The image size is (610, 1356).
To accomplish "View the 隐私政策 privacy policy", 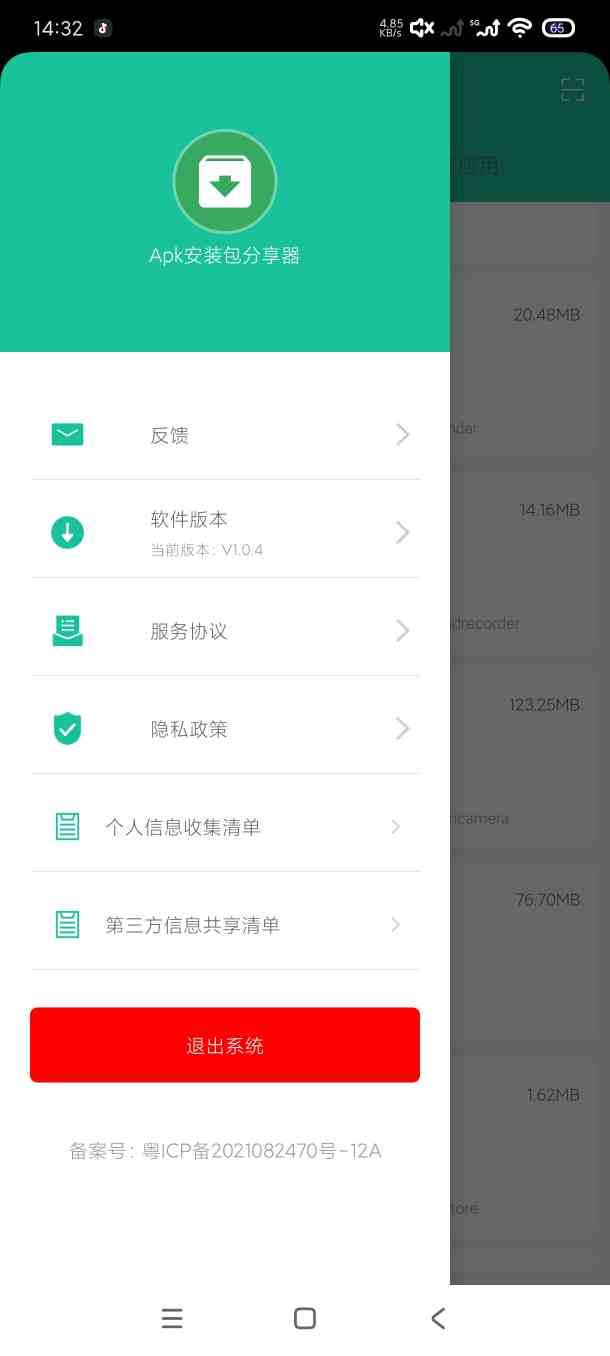I will coord(225,729).
